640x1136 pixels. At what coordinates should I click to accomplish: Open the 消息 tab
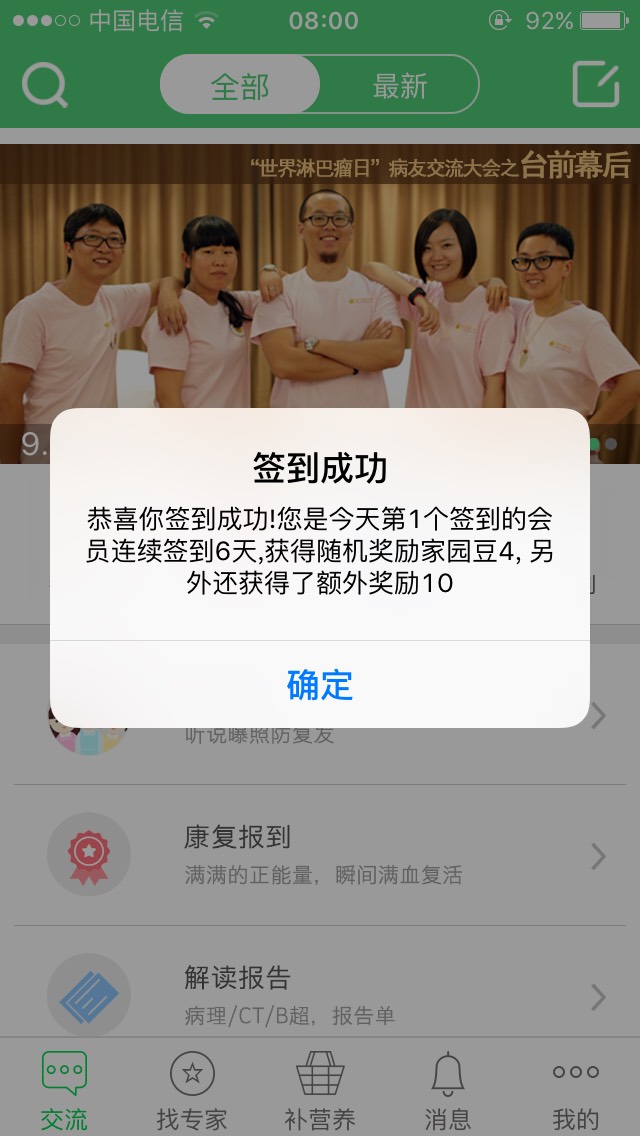(448, 1090)
